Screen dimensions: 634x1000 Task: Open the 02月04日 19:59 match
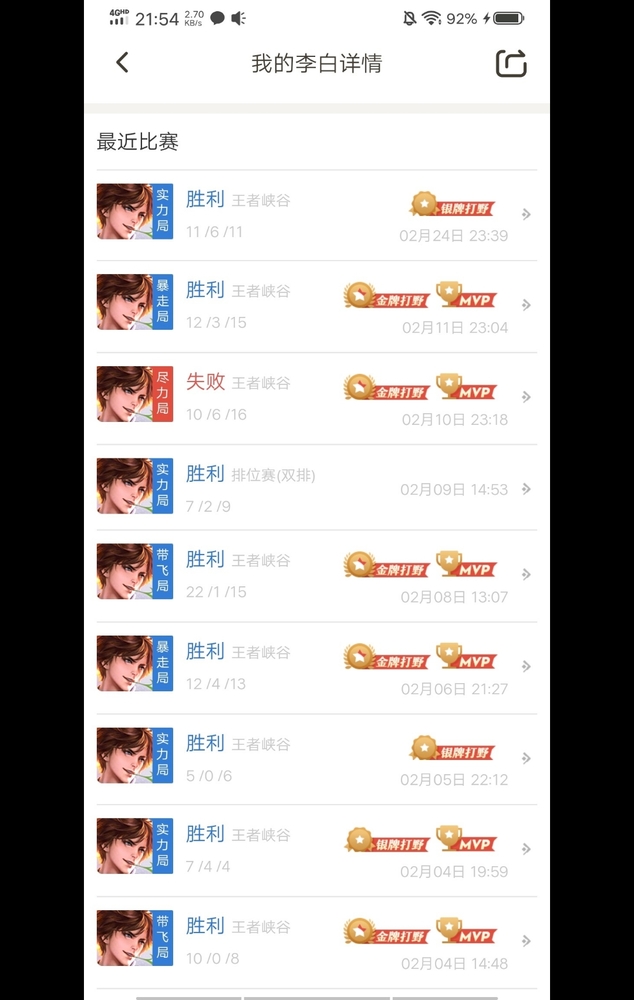(x=316, y=849)
